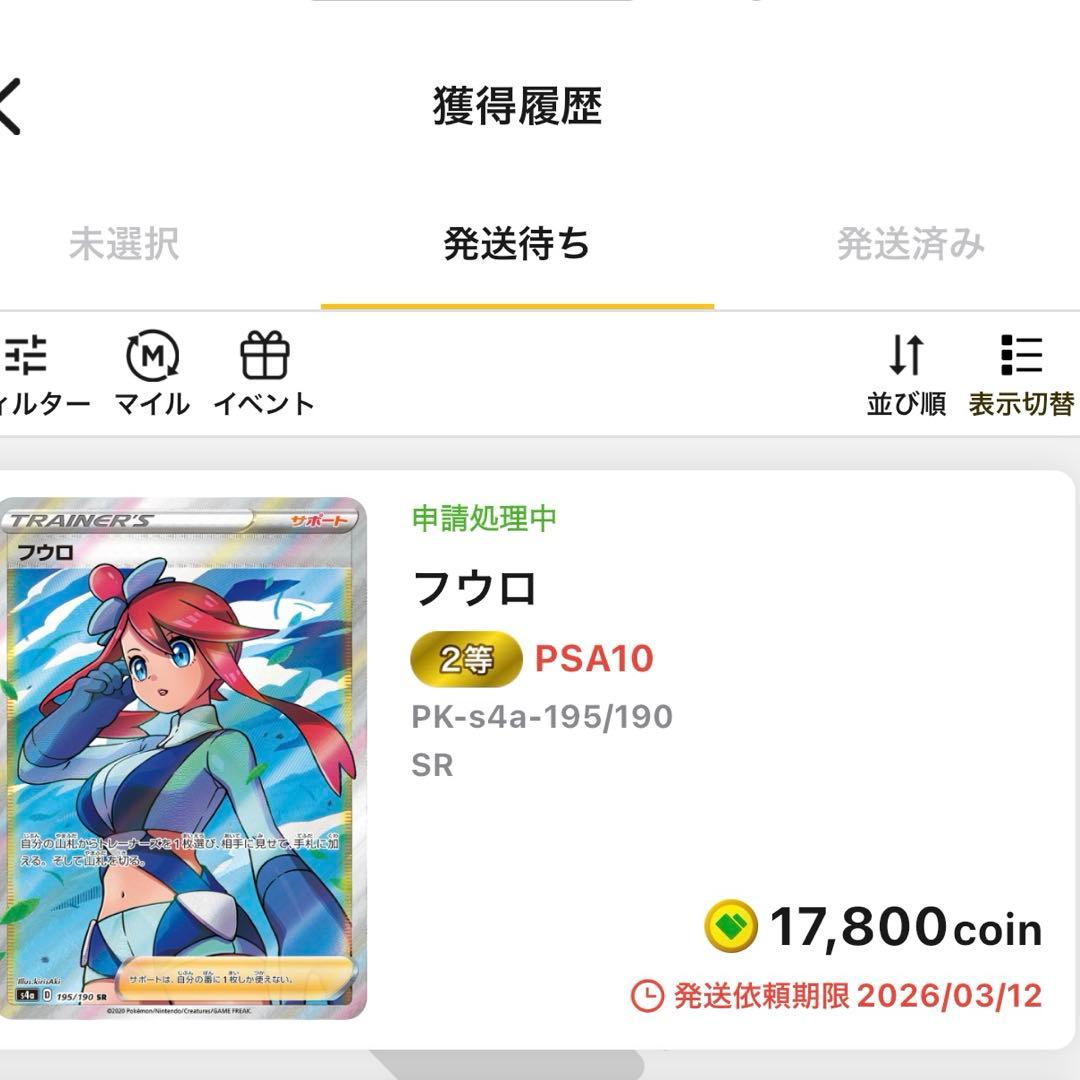Select the 発送待ち tab
This screenshot has width=1080, height=1080.
[x=517, y=244]
